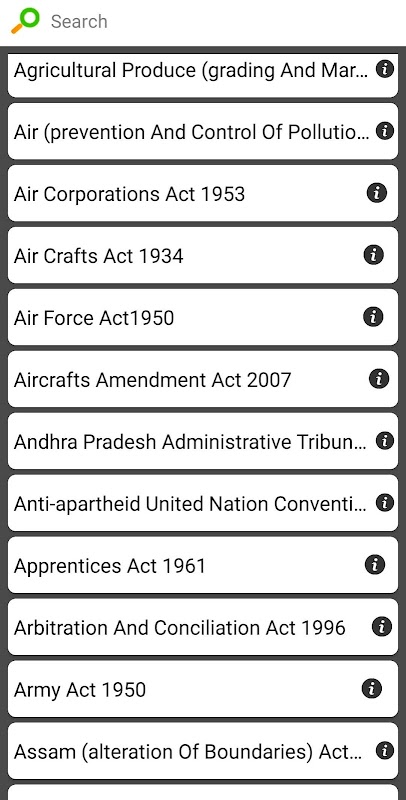Open Aircrafts Amendment Act 2007
Screen dimensions: 406x800
coord(203,379)
